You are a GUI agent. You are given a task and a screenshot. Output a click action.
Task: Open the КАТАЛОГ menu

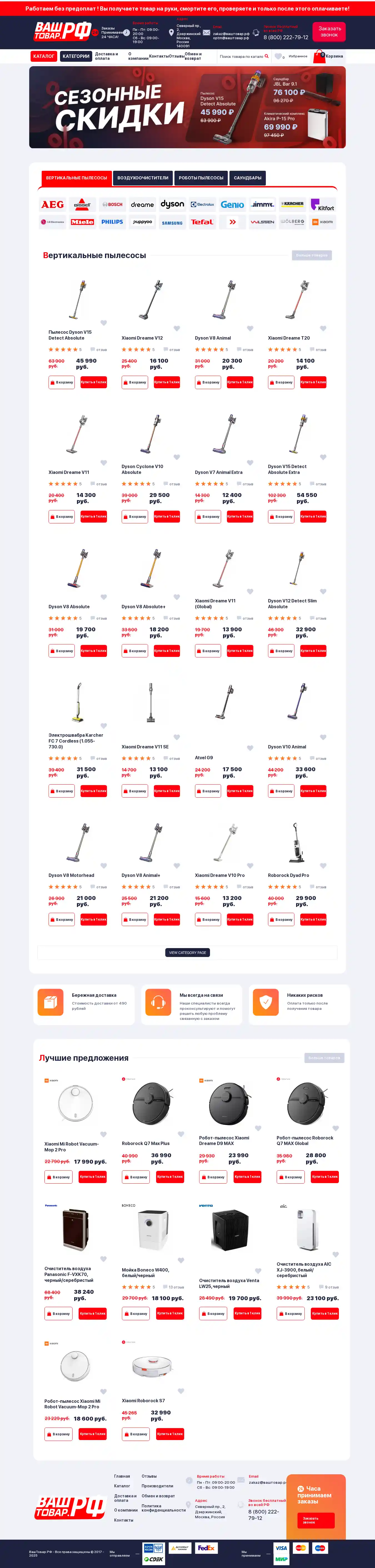(44, 56)
